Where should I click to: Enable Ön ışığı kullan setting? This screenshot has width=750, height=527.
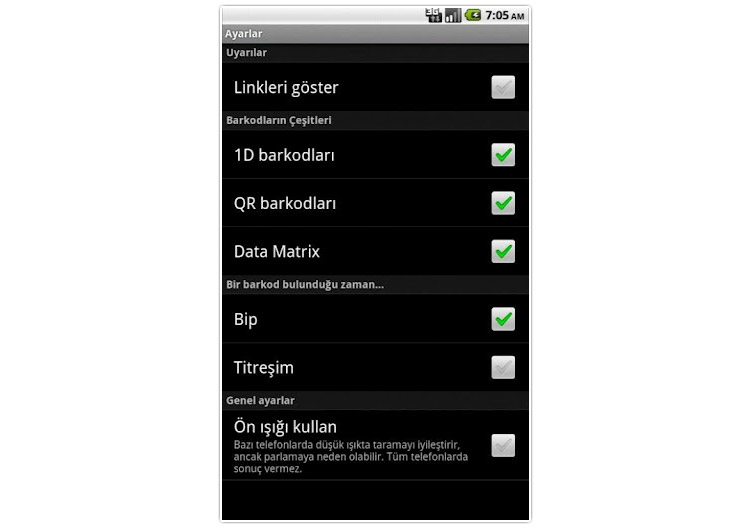(x=503, y=445)
